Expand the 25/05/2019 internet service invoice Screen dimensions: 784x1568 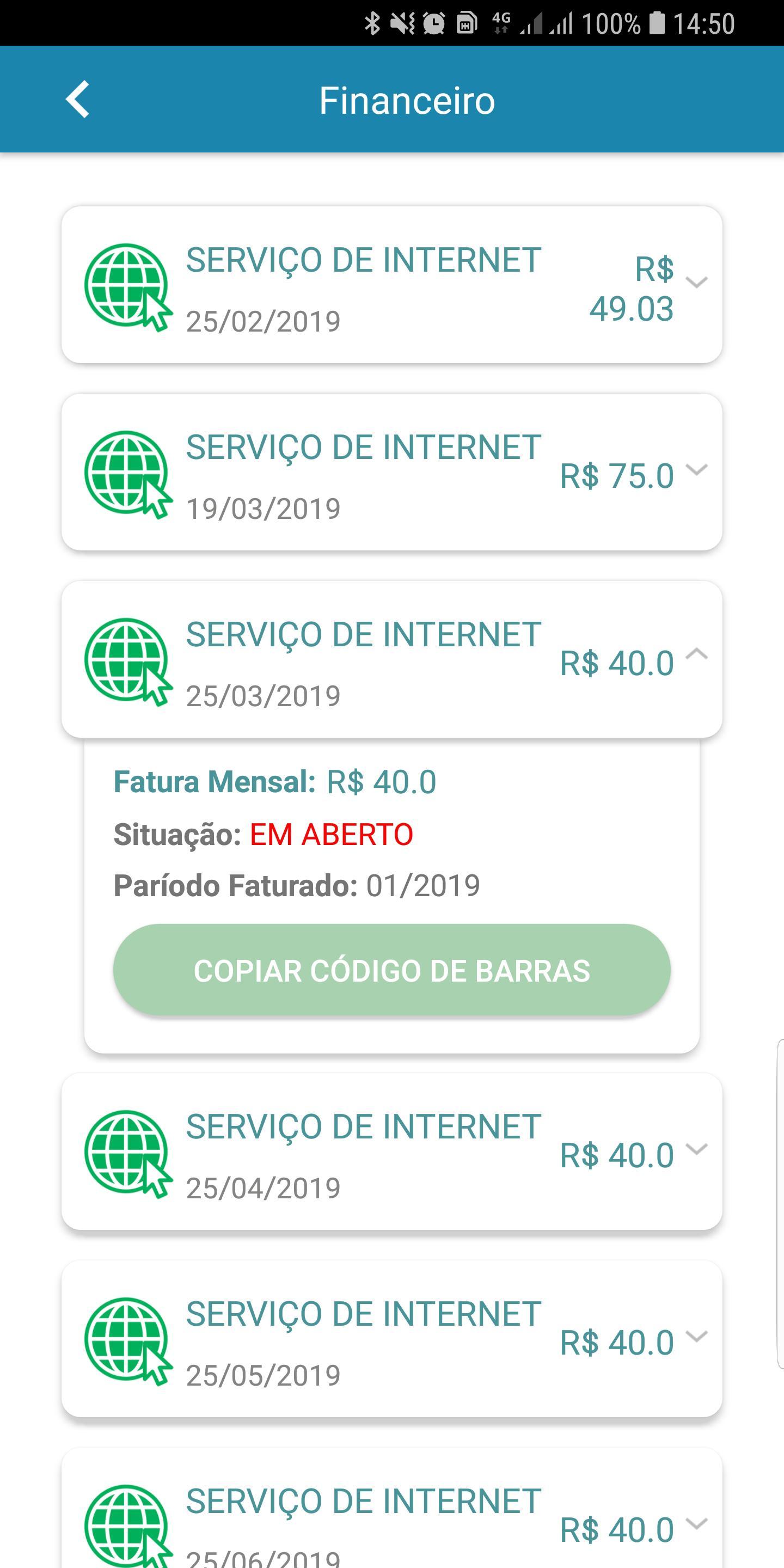pyautogui.click(x=391, y=1339)
